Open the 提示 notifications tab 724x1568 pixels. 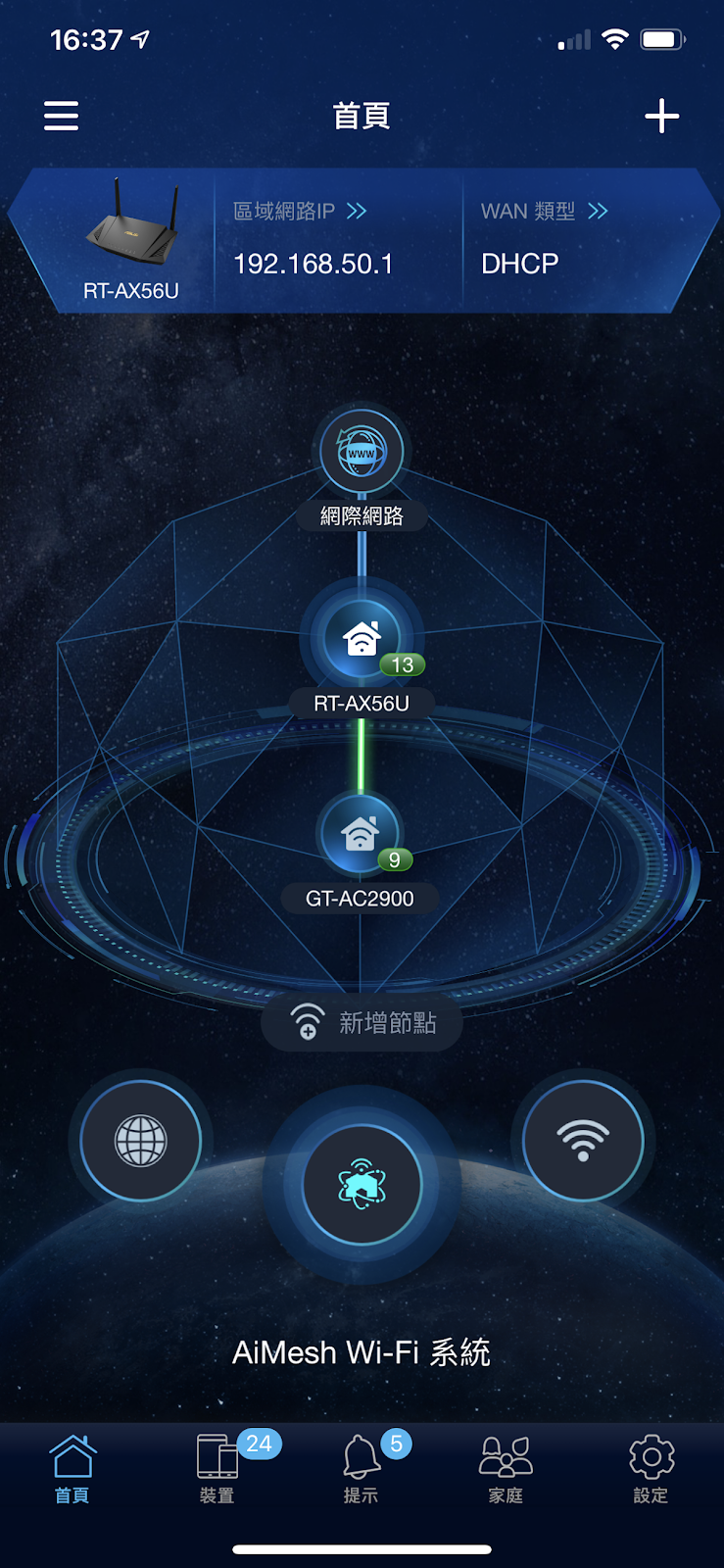tap(362, 1468)
